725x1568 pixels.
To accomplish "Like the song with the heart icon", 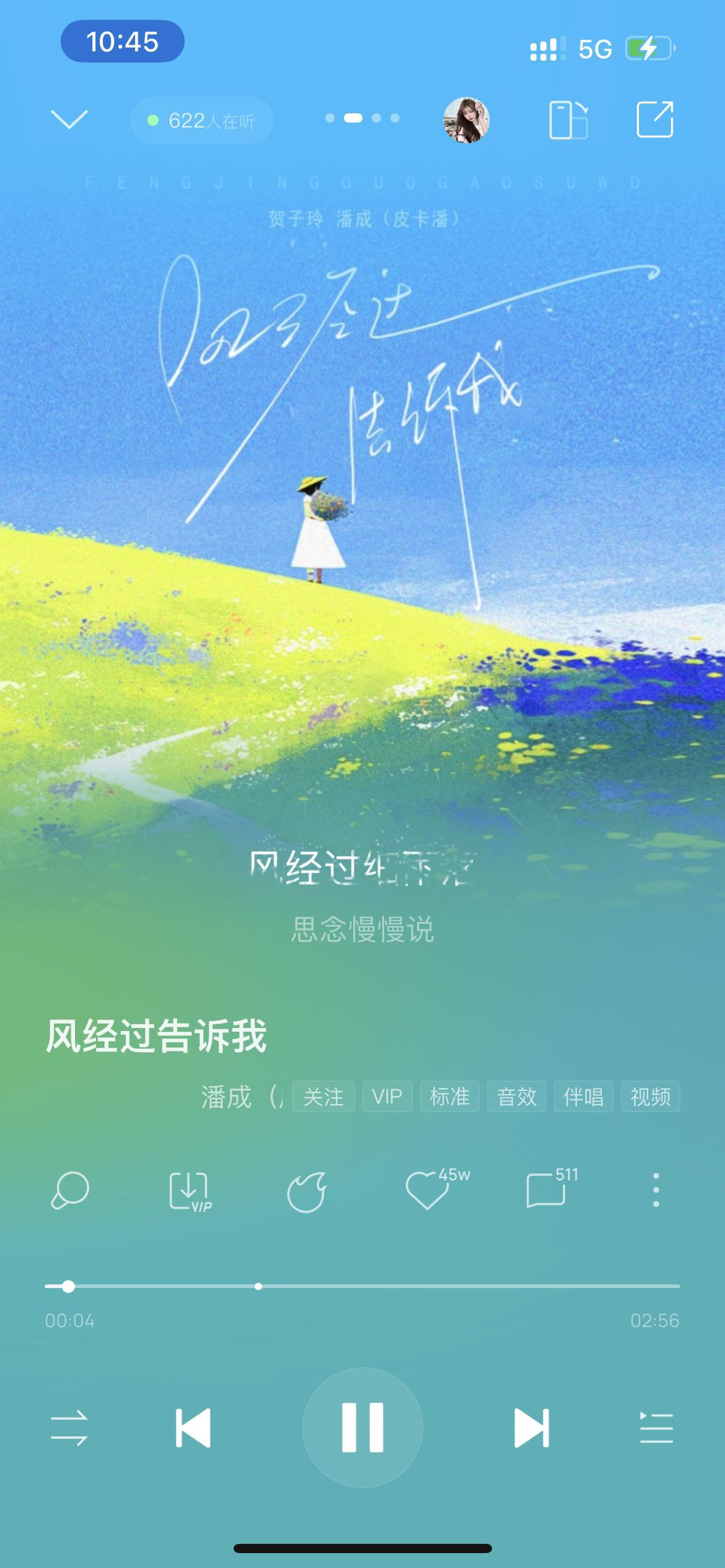I will pos(428,1190).
